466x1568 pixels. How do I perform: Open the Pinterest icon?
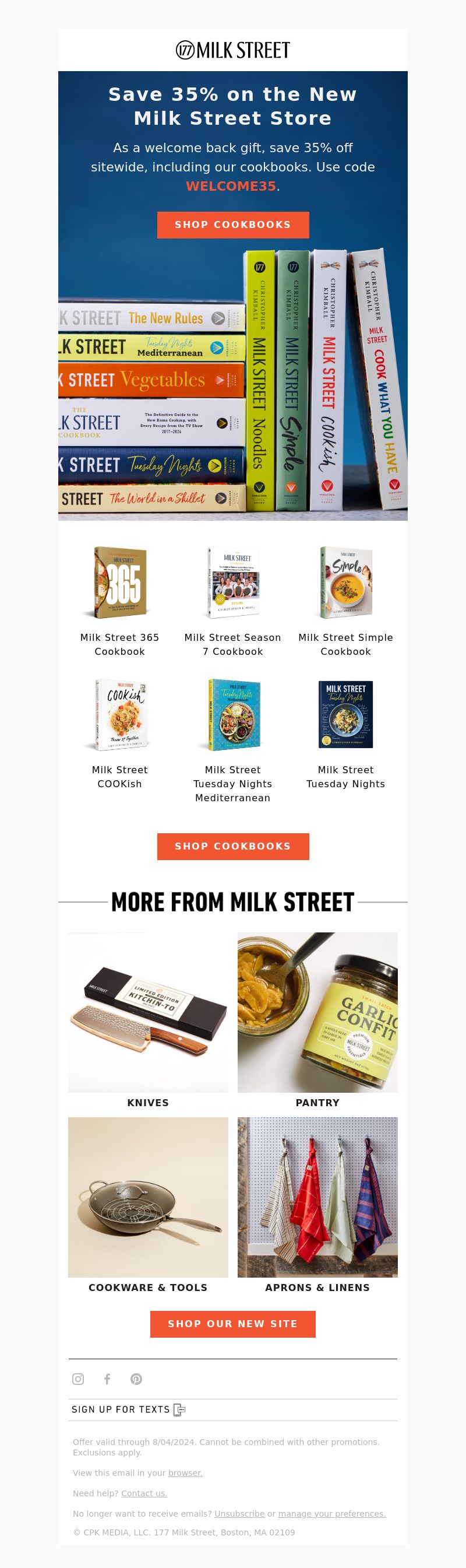[x=136, y=1378]
